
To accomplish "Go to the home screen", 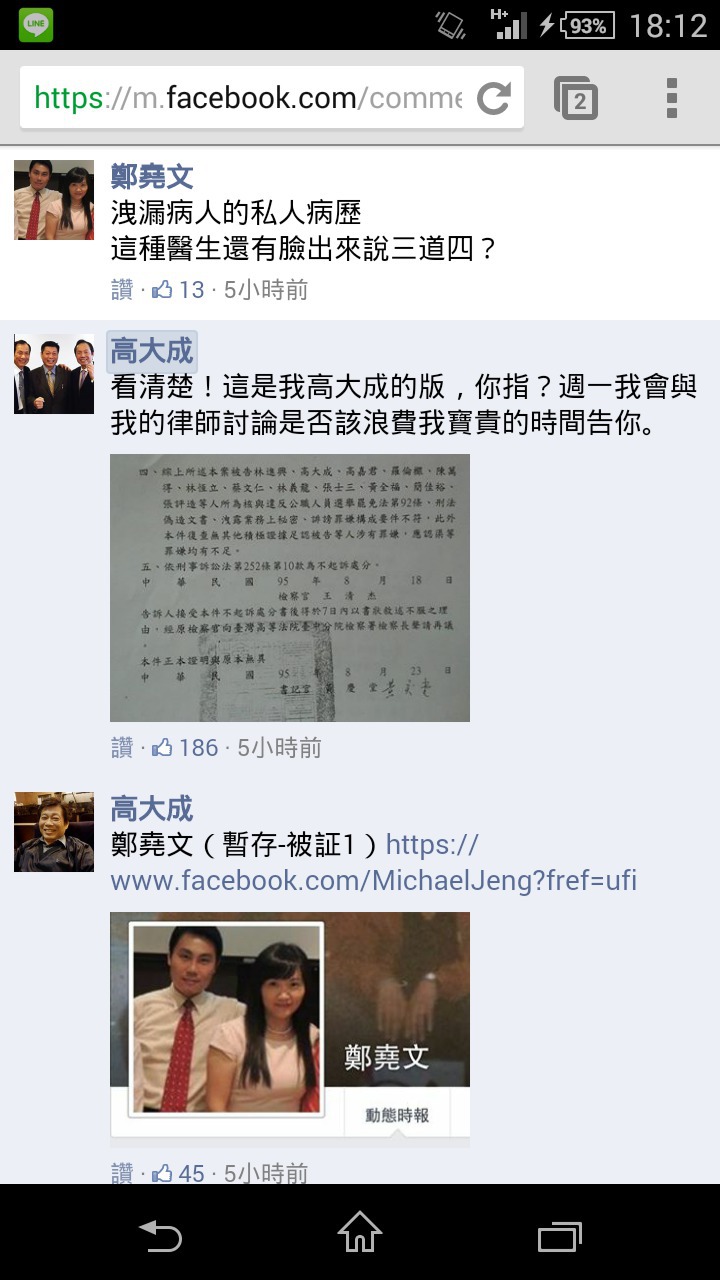I will (360, 1233).
